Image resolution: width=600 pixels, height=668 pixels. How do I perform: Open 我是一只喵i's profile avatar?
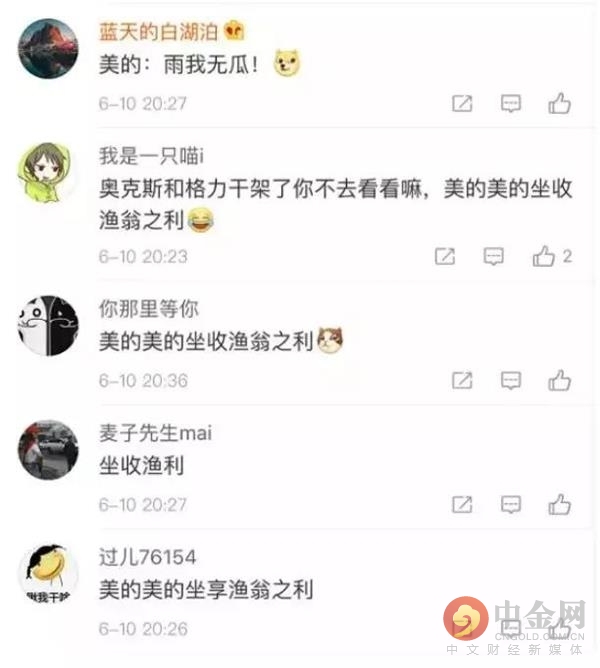48,172
